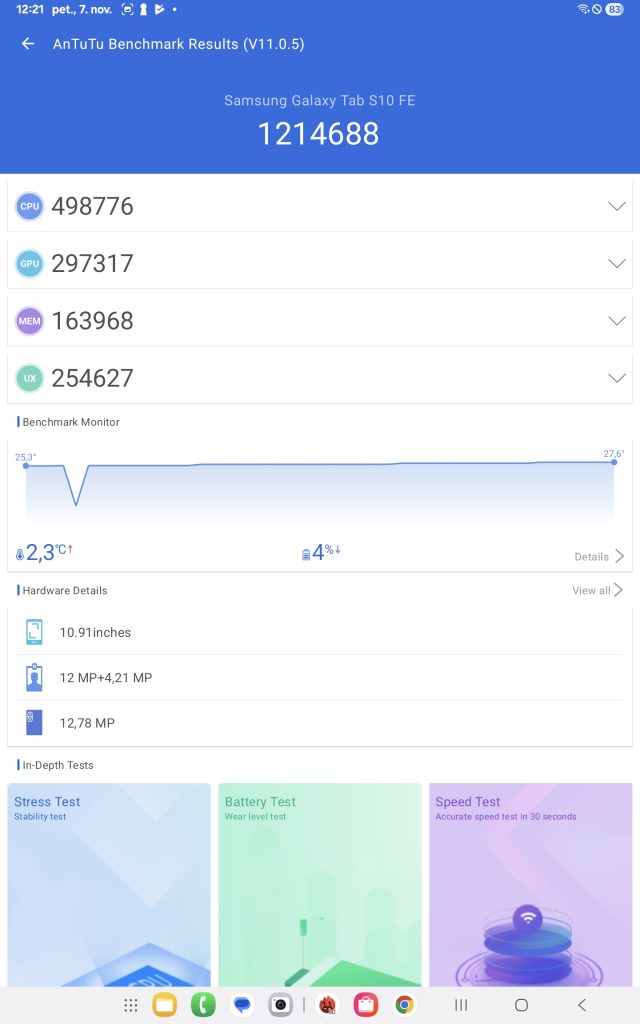Expand the MEM score section

(616, 321)
